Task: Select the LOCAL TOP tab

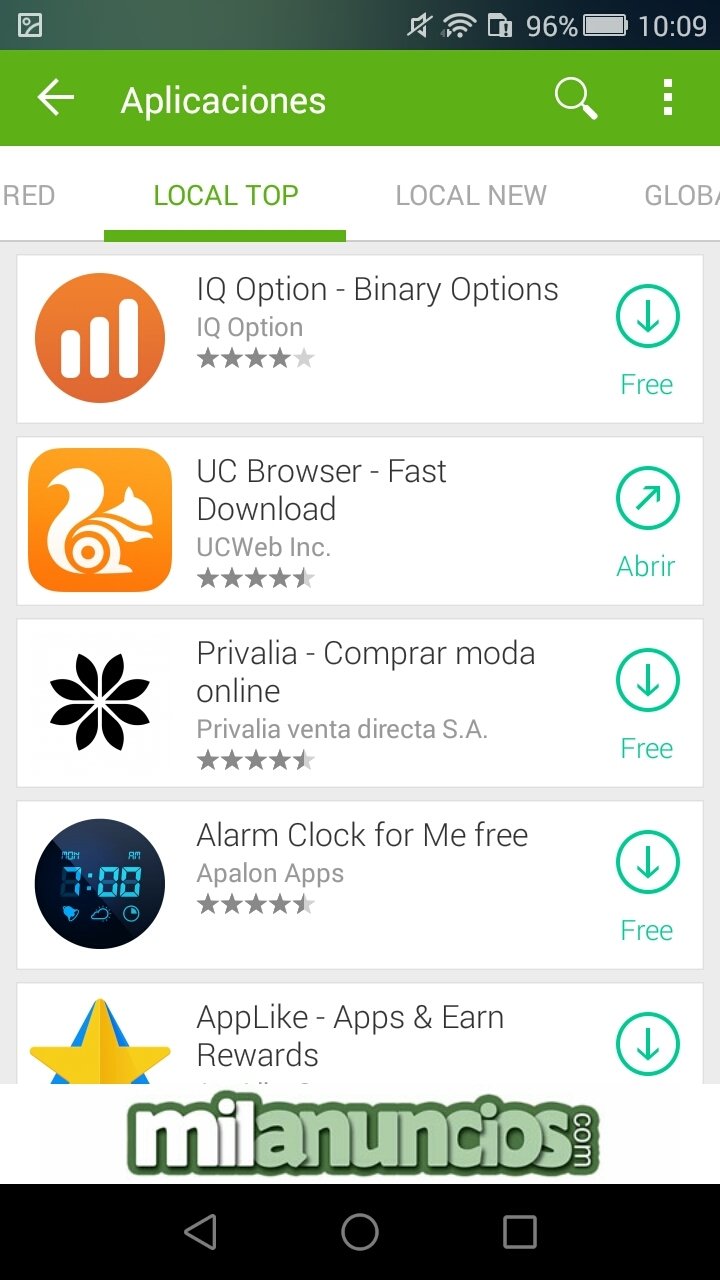Action: click(x=226, y=195)
